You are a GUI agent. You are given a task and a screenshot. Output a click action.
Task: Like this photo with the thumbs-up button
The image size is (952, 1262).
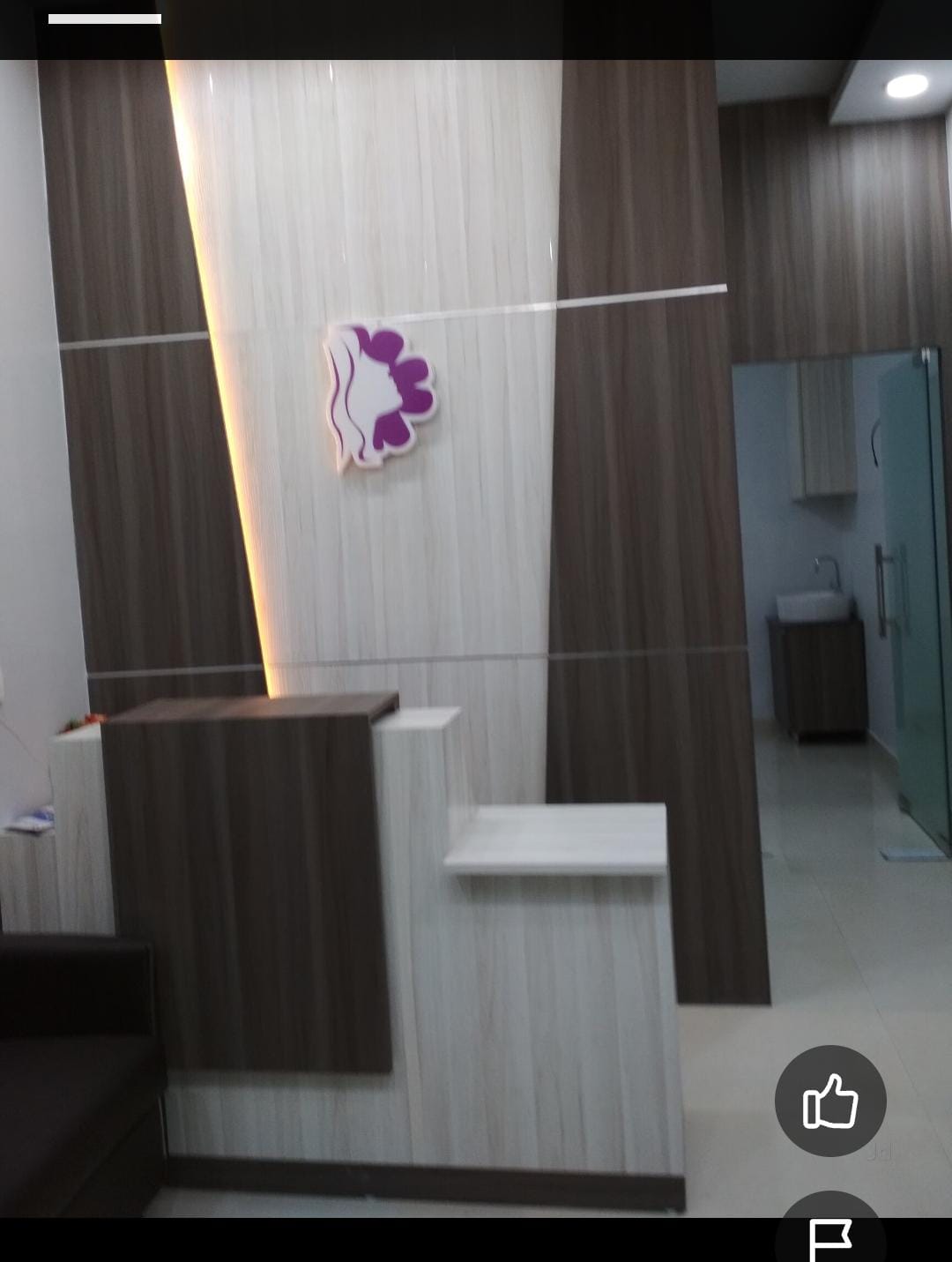coord(830,1100)
